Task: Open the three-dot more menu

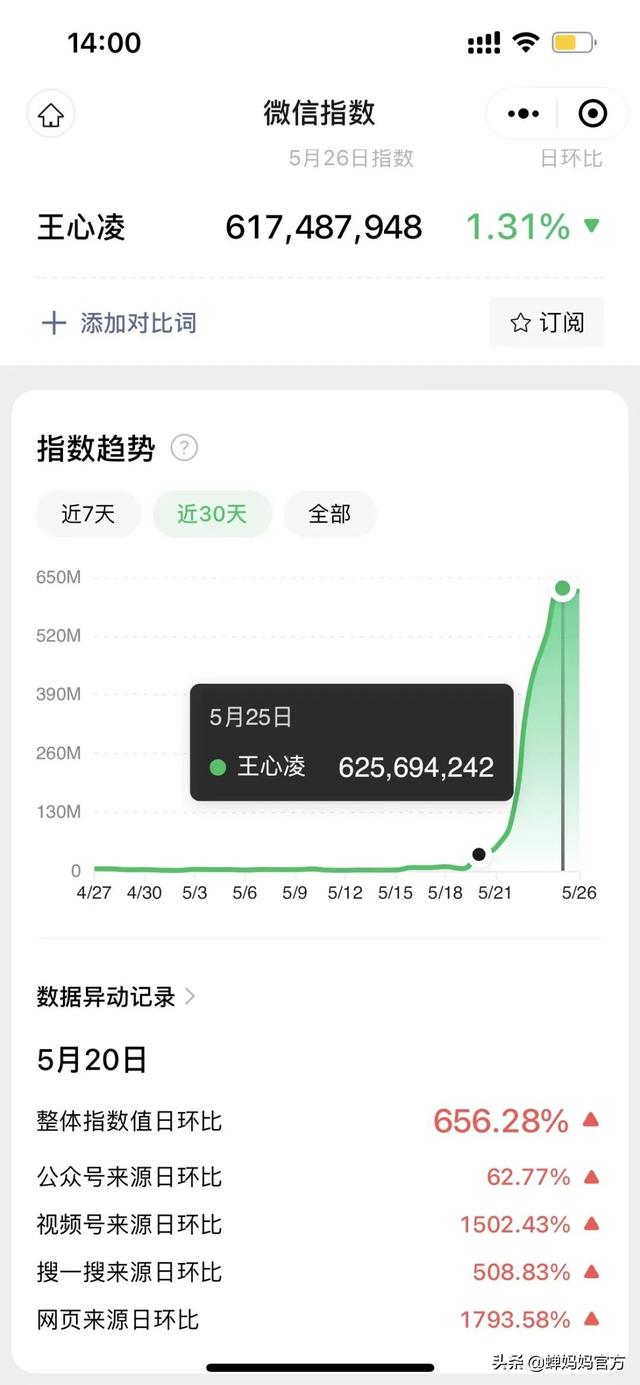Action: [524, 114]
